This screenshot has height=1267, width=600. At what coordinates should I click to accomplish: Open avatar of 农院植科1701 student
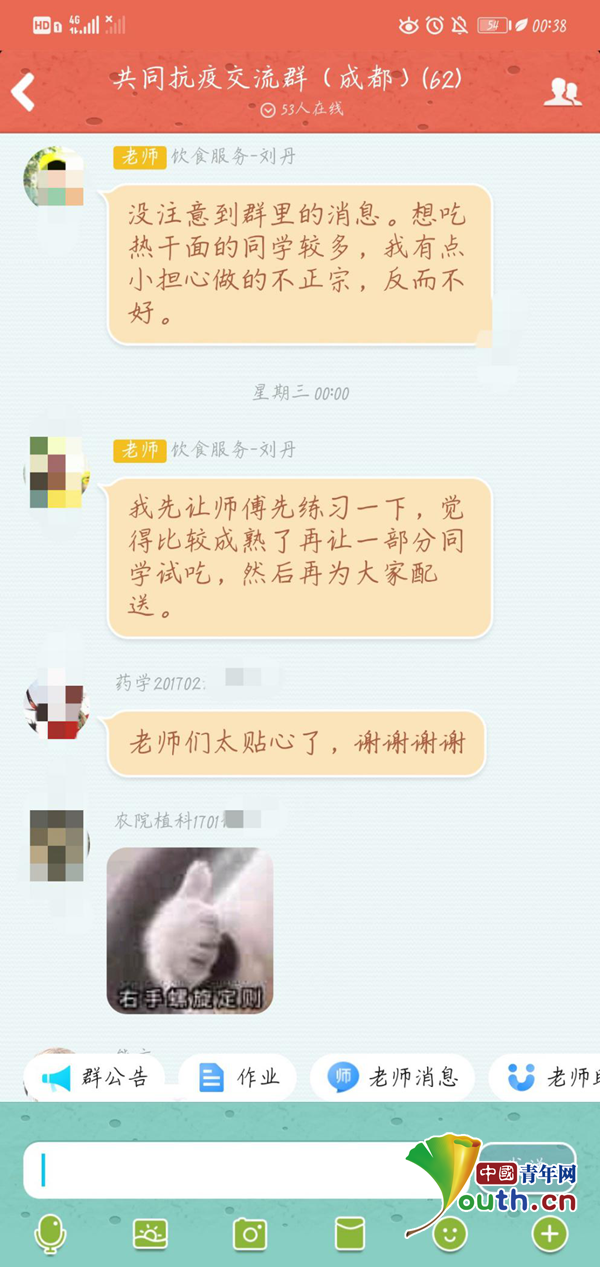tap(56, 845)
